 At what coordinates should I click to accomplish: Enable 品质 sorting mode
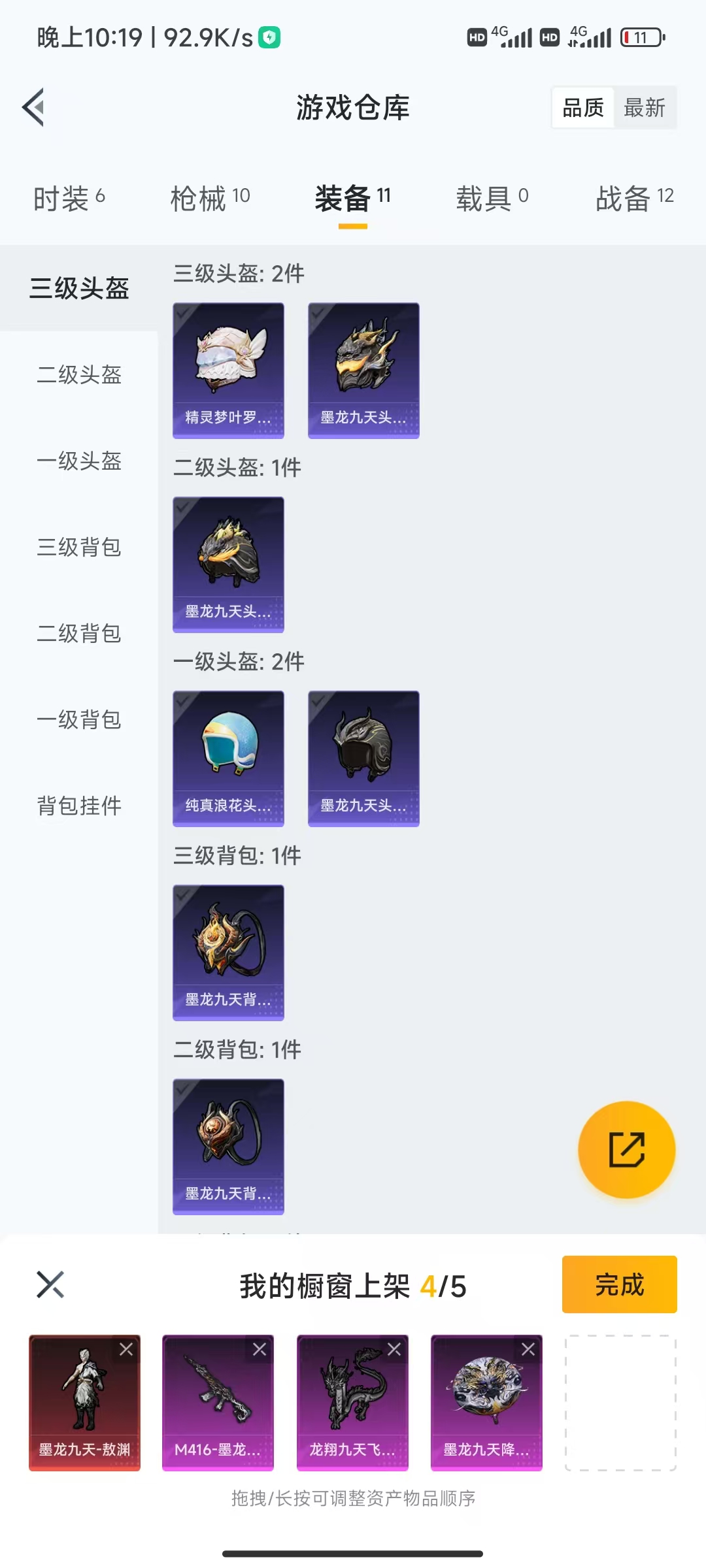584,108
